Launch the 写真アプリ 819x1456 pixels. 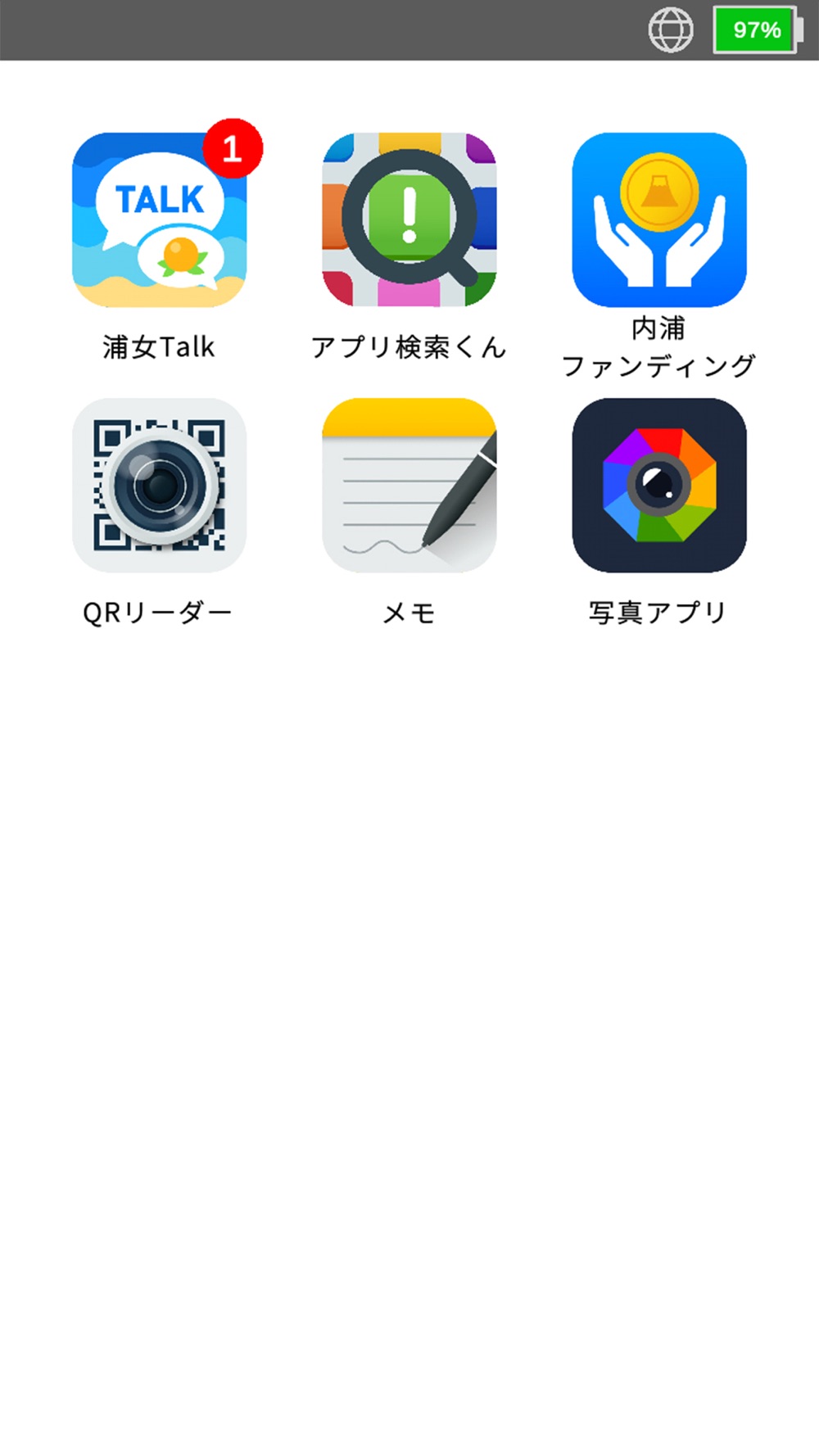659,486
